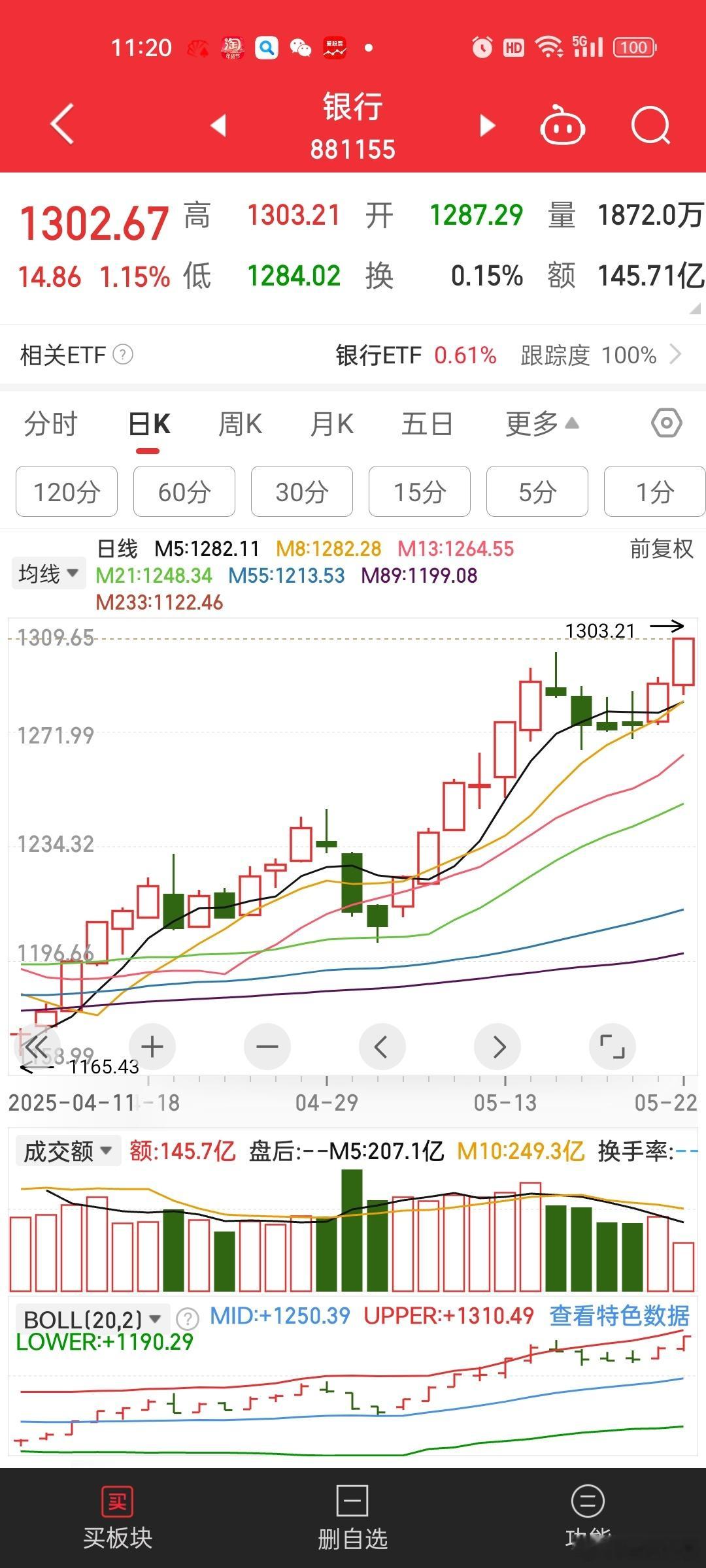Tap 删自选 to remove from watchlist
Image resolution: width=706 pixels, height=1568 pixels.
pyautogui.click(x=352, y=1520)
